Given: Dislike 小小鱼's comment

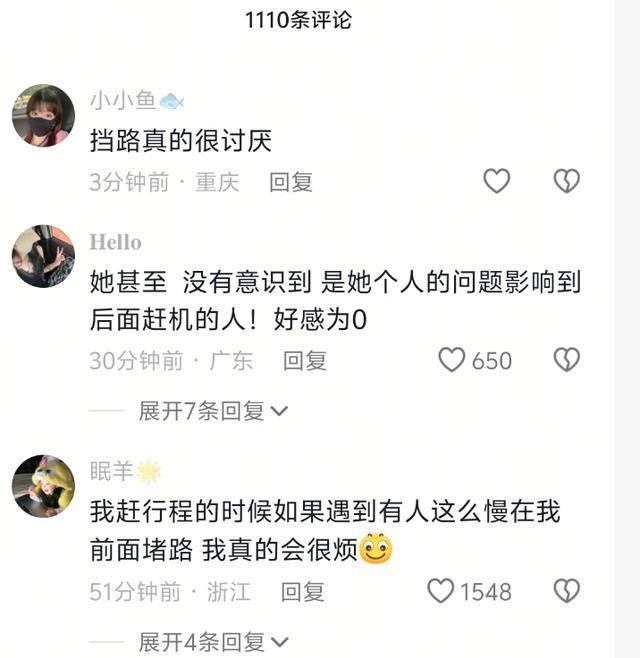Looking at the screenshot, I should [x=567, y=181].
